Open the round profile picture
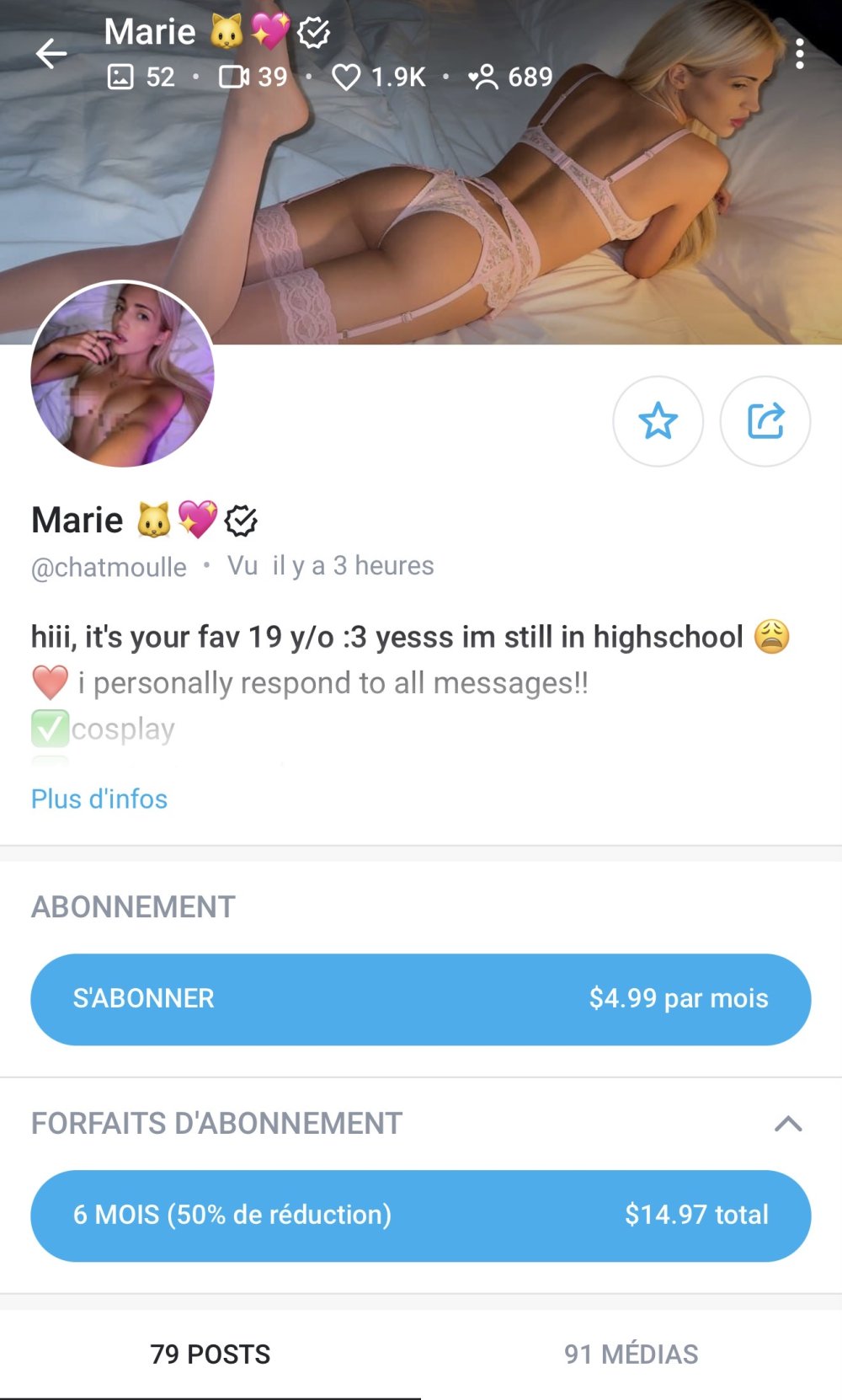This screenshot has height=1400, width=842. tap(123, 375)
